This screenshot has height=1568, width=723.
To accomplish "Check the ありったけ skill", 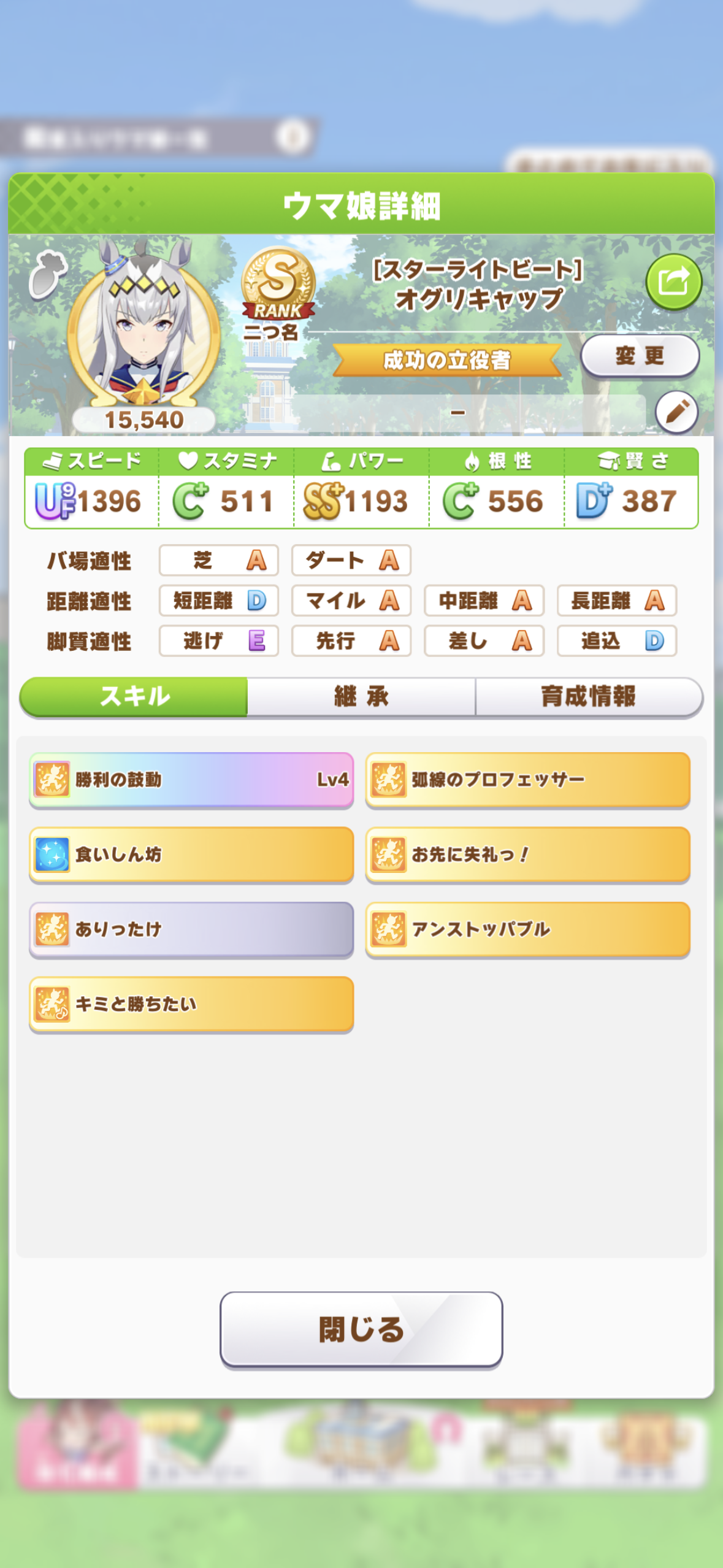I will [191, 929].
